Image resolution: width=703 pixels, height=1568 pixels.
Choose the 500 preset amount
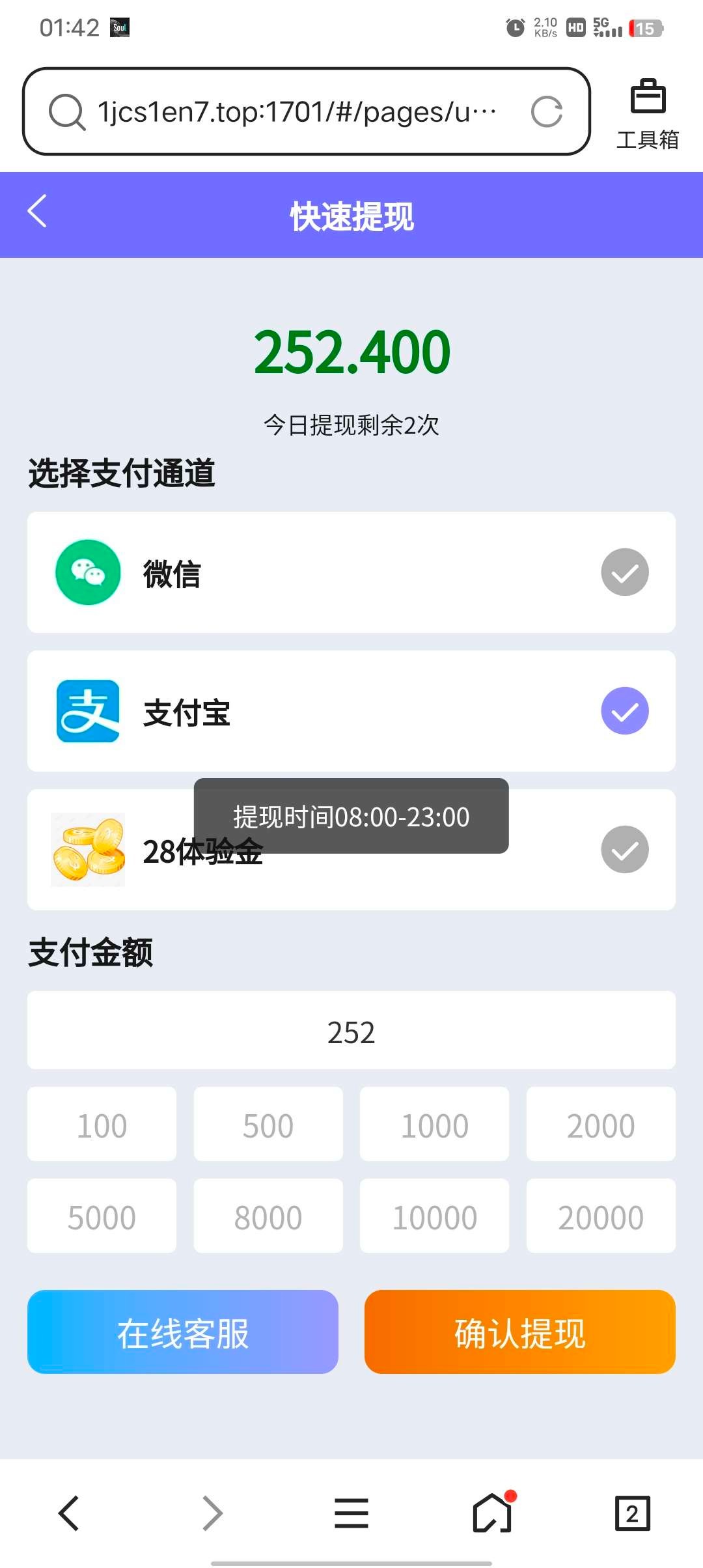[268, 1125]
